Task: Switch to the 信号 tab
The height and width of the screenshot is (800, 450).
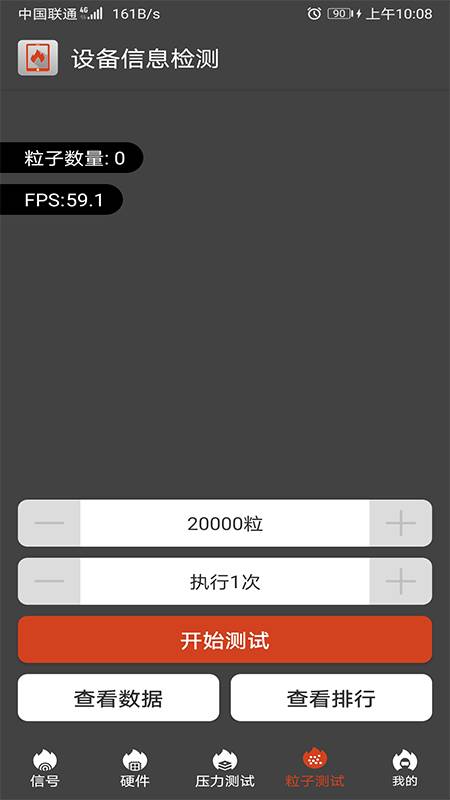Action: (x=45, y=768)
